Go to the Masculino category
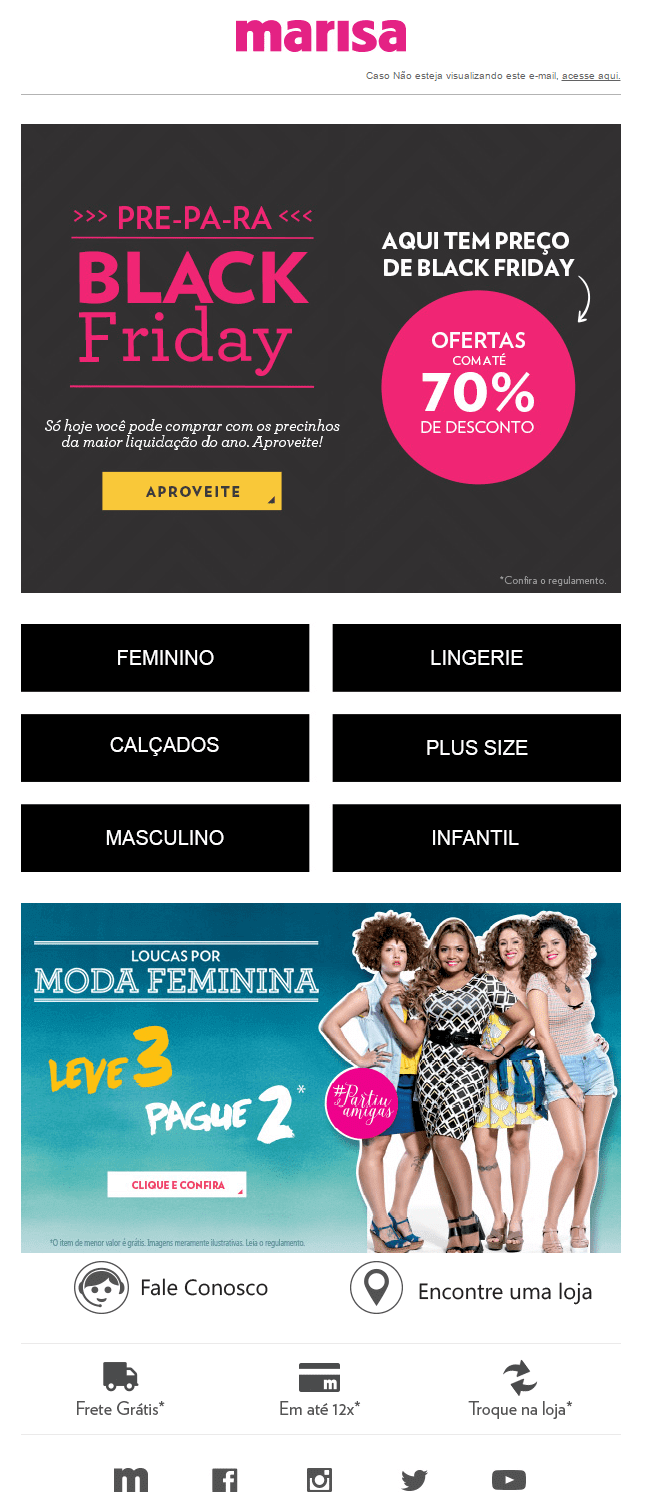The image size is (645, 1504). click(x=165, y=838)
